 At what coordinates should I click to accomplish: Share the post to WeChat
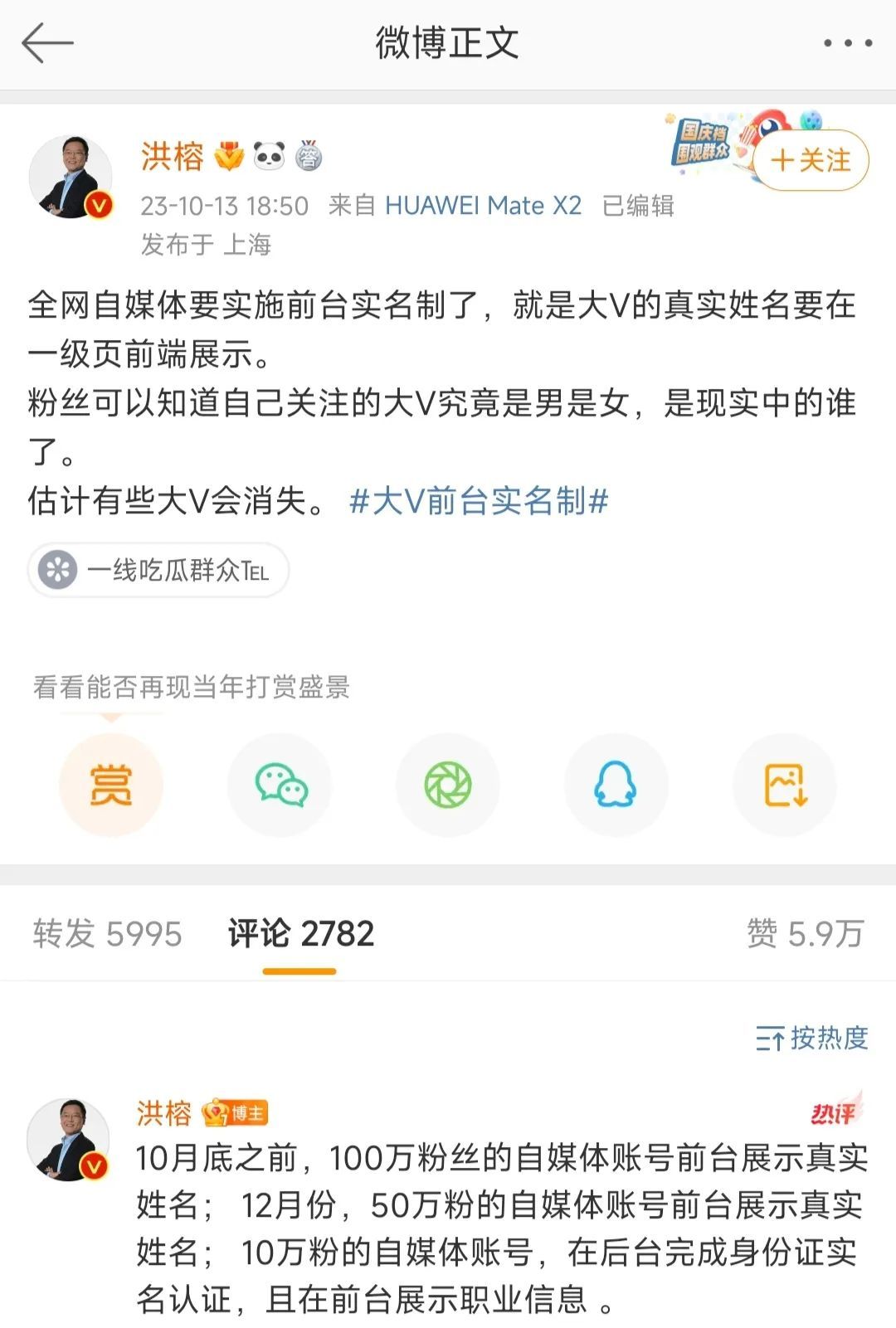(x=280, y=785)
